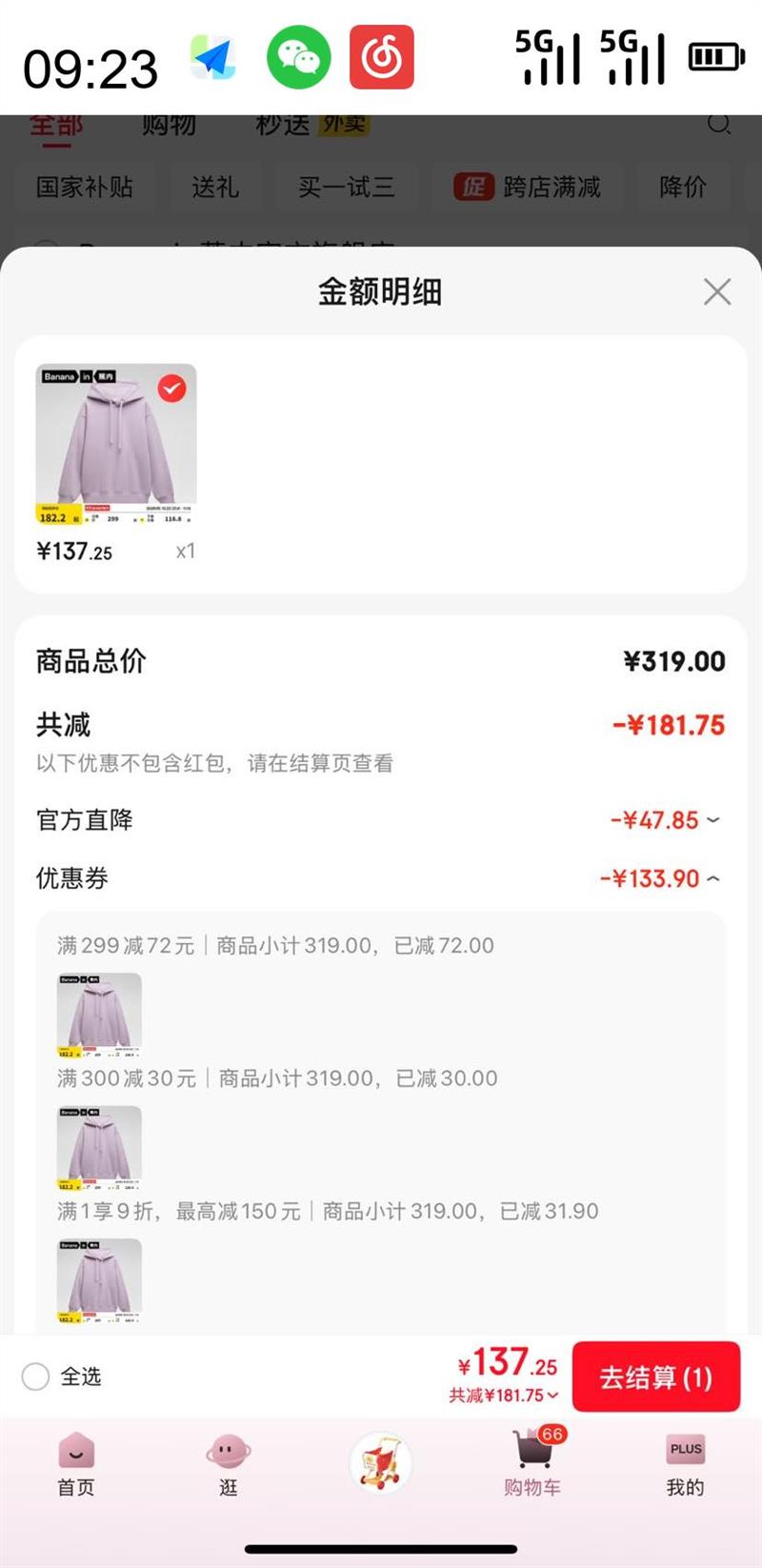Close the 金额明细 panel
Image resolution: width=762 pixels, height=1568 pixels.
717,291
